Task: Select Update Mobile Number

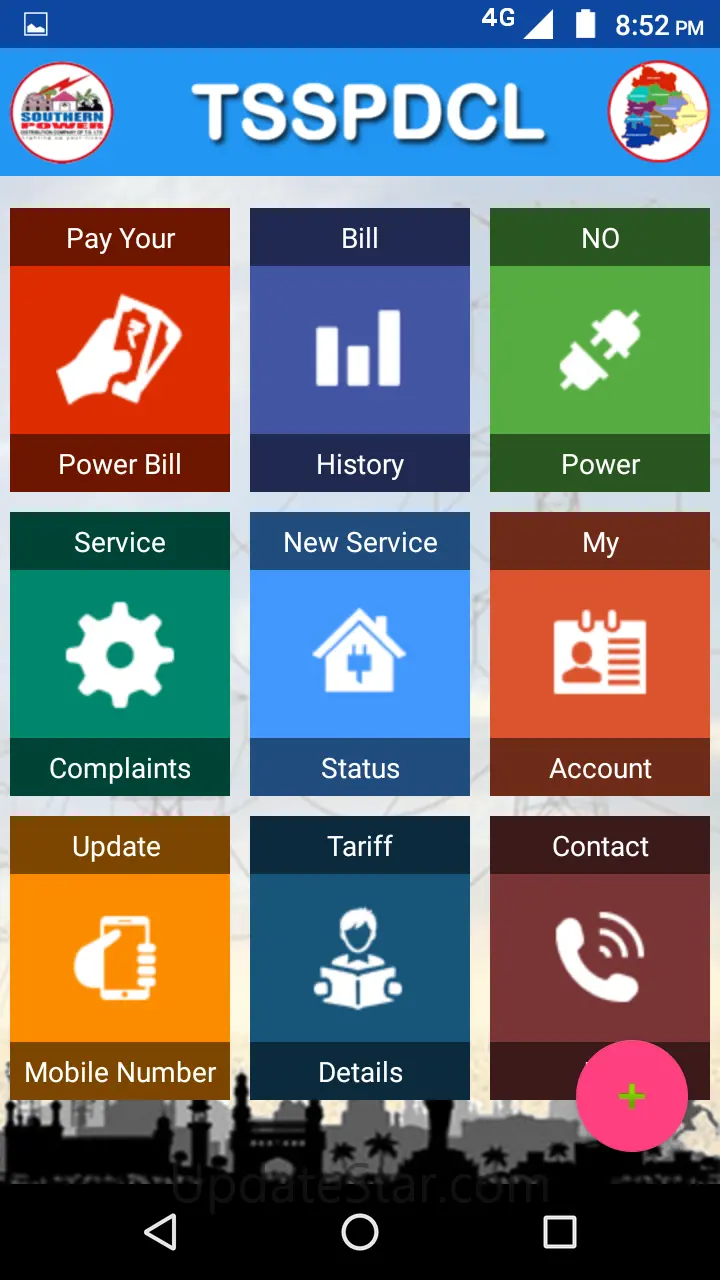Action: click(x=120, y=958)
